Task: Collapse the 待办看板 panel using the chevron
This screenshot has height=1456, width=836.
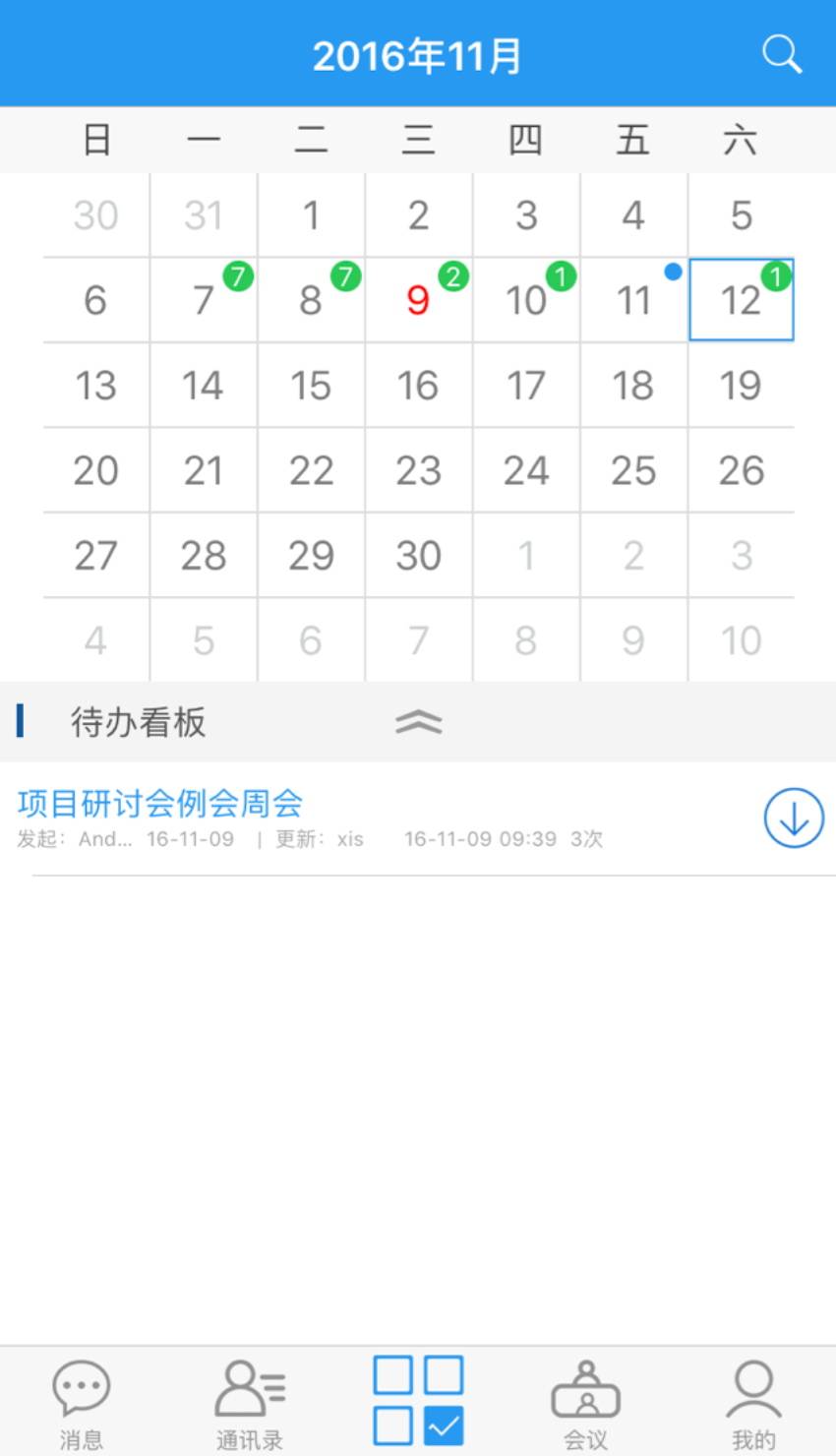Action: point(417,721)
